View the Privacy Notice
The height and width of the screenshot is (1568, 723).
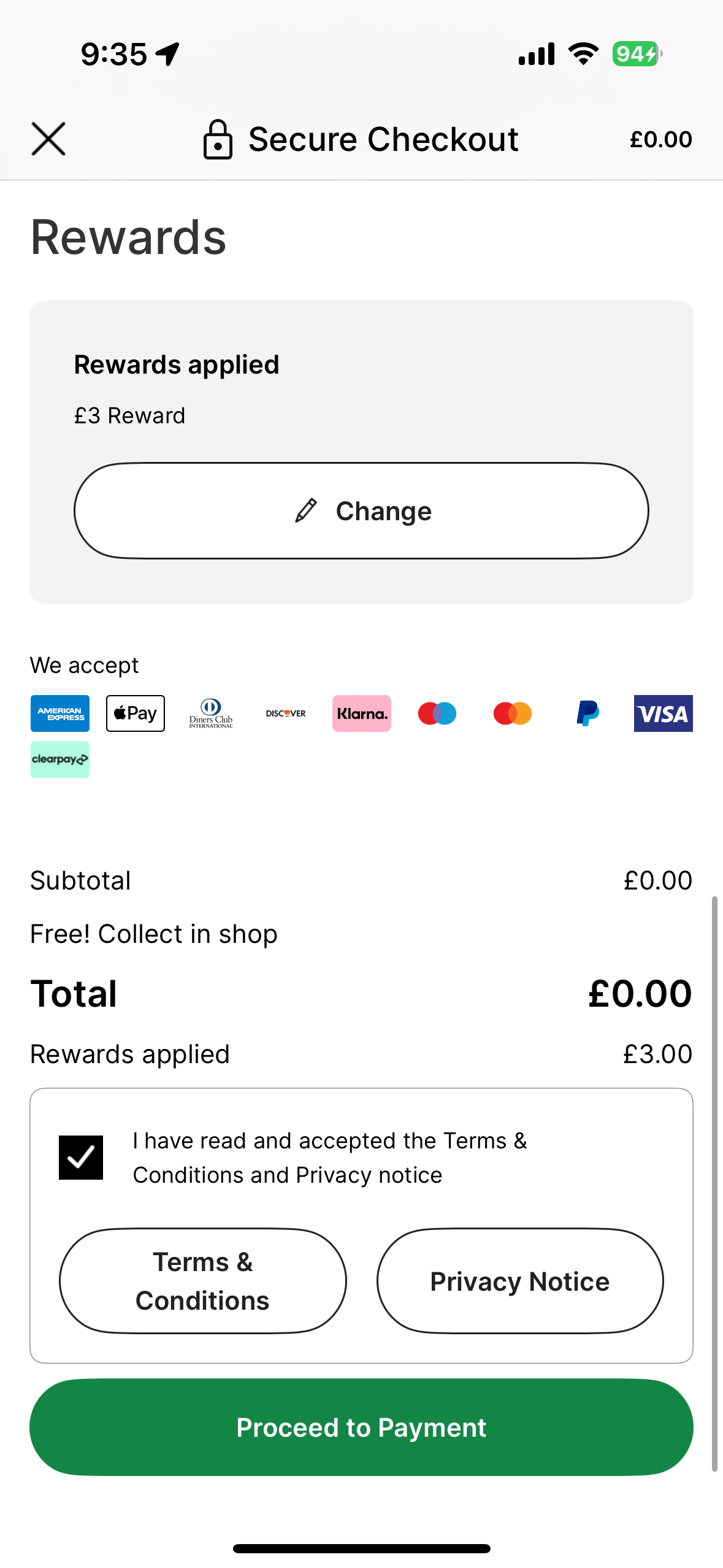[x=520, y=1281]
